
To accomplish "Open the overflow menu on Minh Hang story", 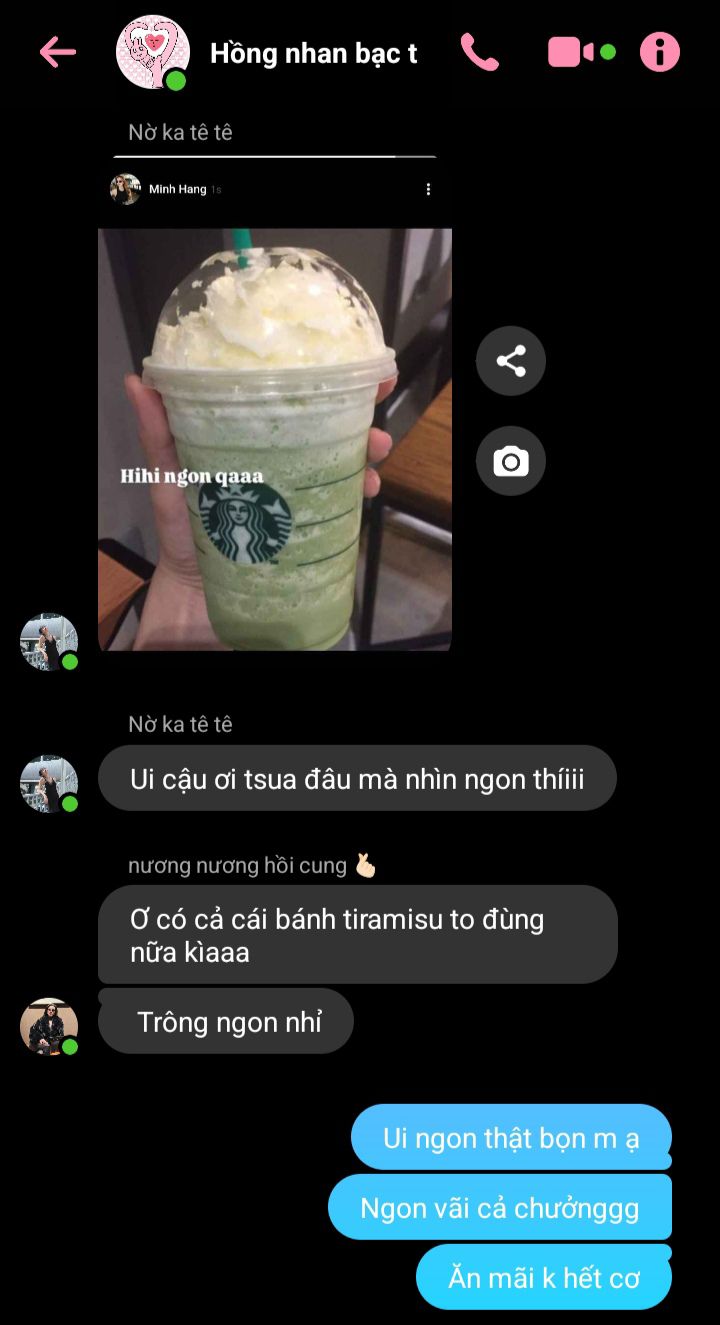I will tap(428, 189).
